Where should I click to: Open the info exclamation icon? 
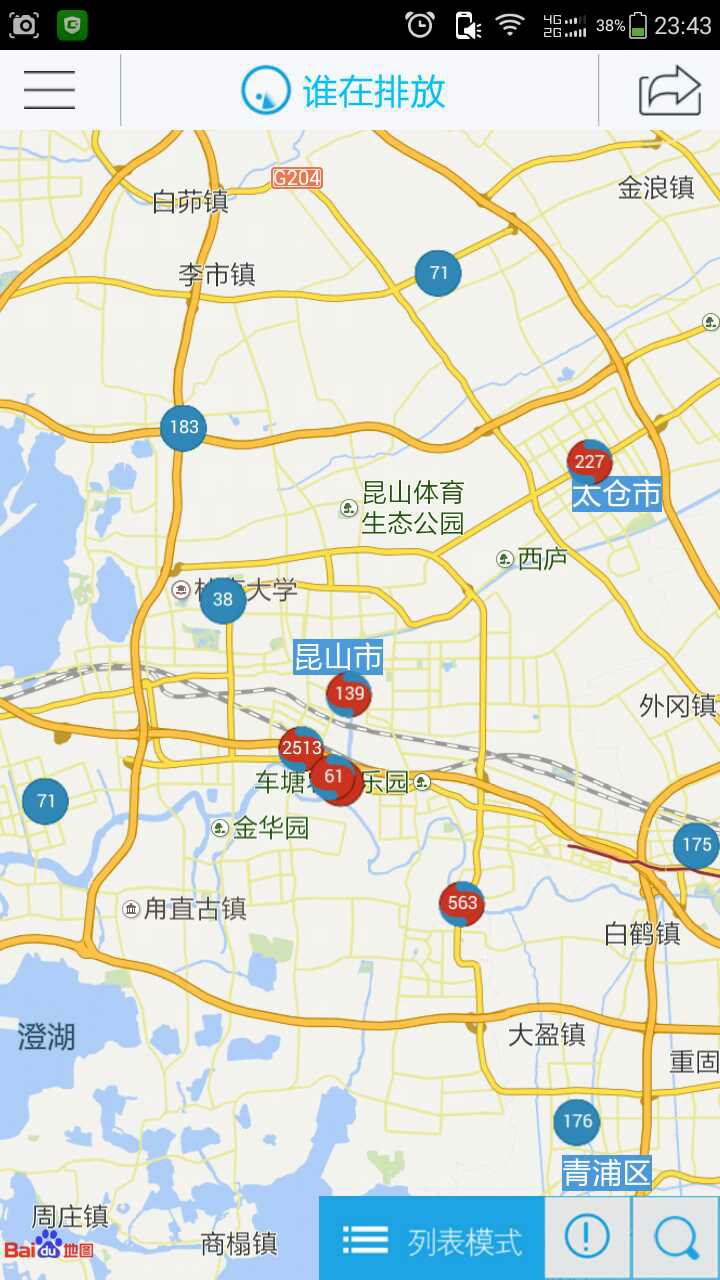click(587, 1239)
